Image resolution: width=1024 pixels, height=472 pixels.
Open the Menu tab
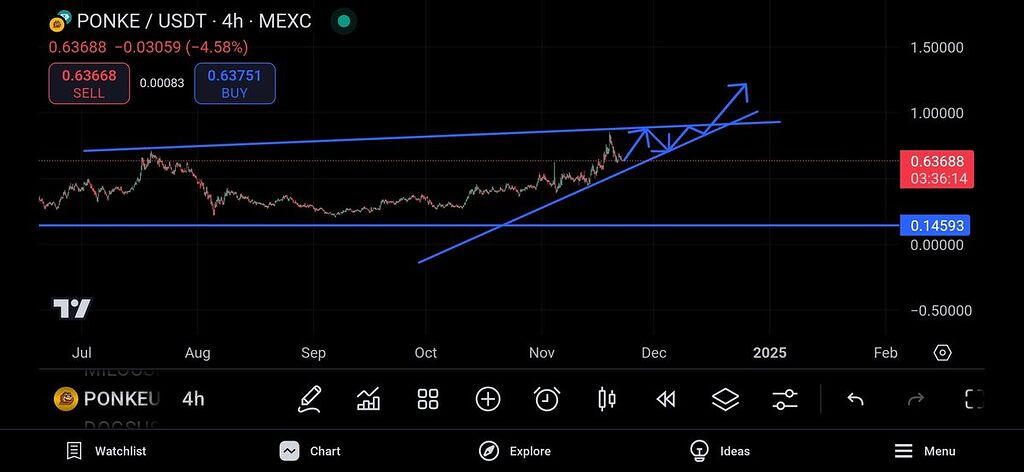tap(925, 451)
